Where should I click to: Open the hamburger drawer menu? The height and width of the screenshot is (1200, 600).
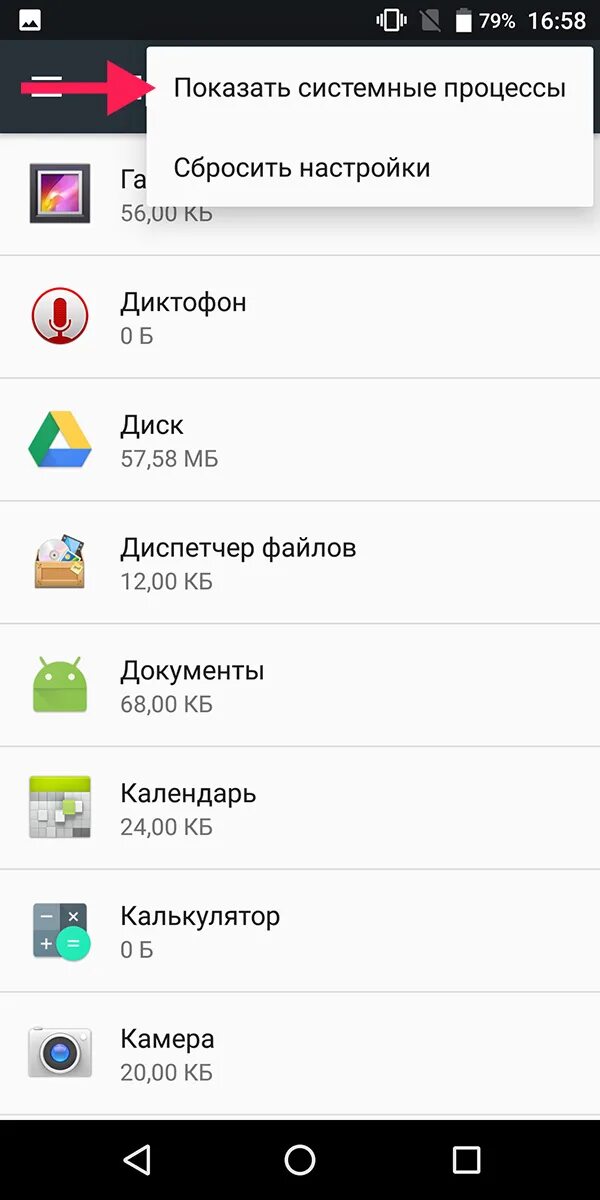(x=42, y=87)
